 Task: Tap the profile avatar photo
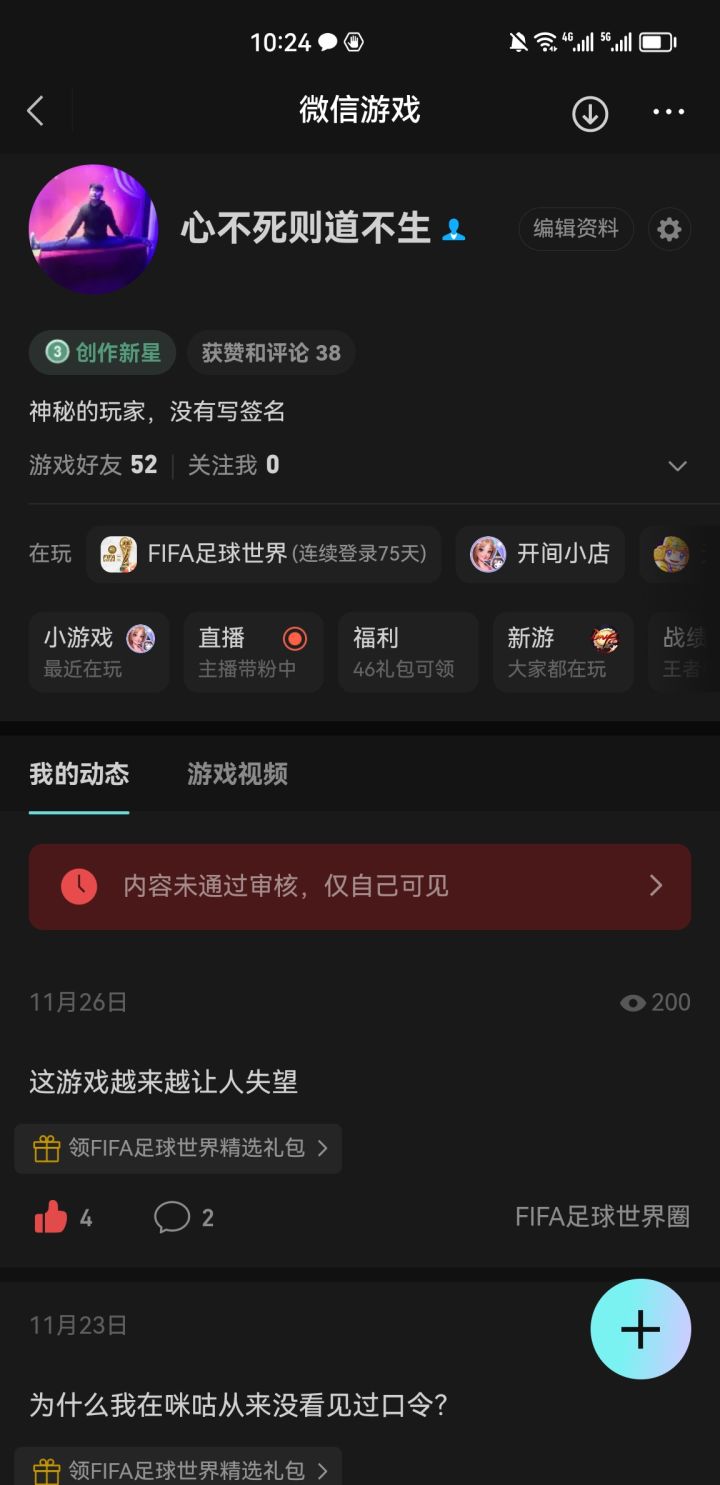[94, 229]
